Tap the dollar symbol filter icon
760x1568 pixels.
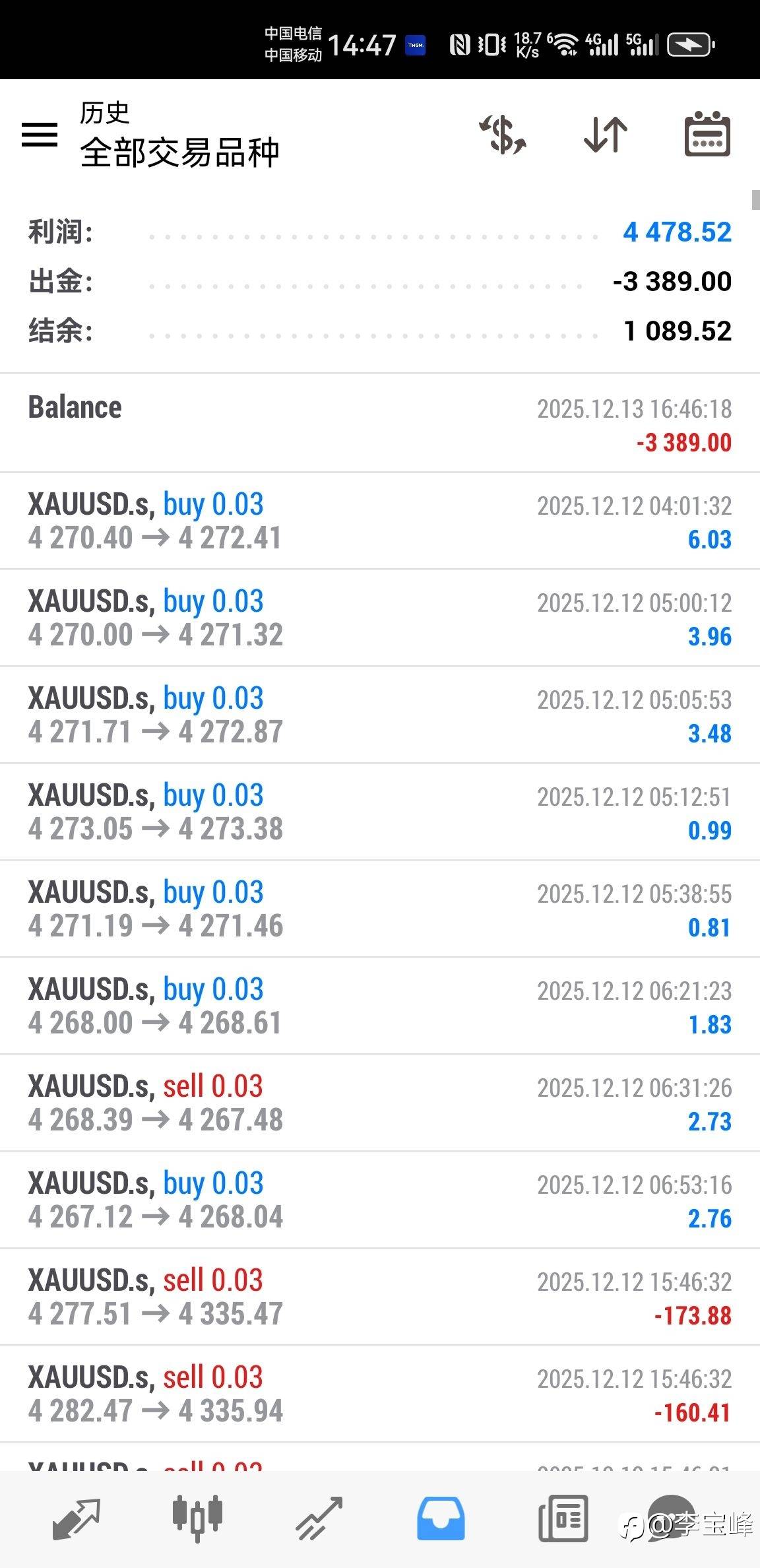pos(503,135)
